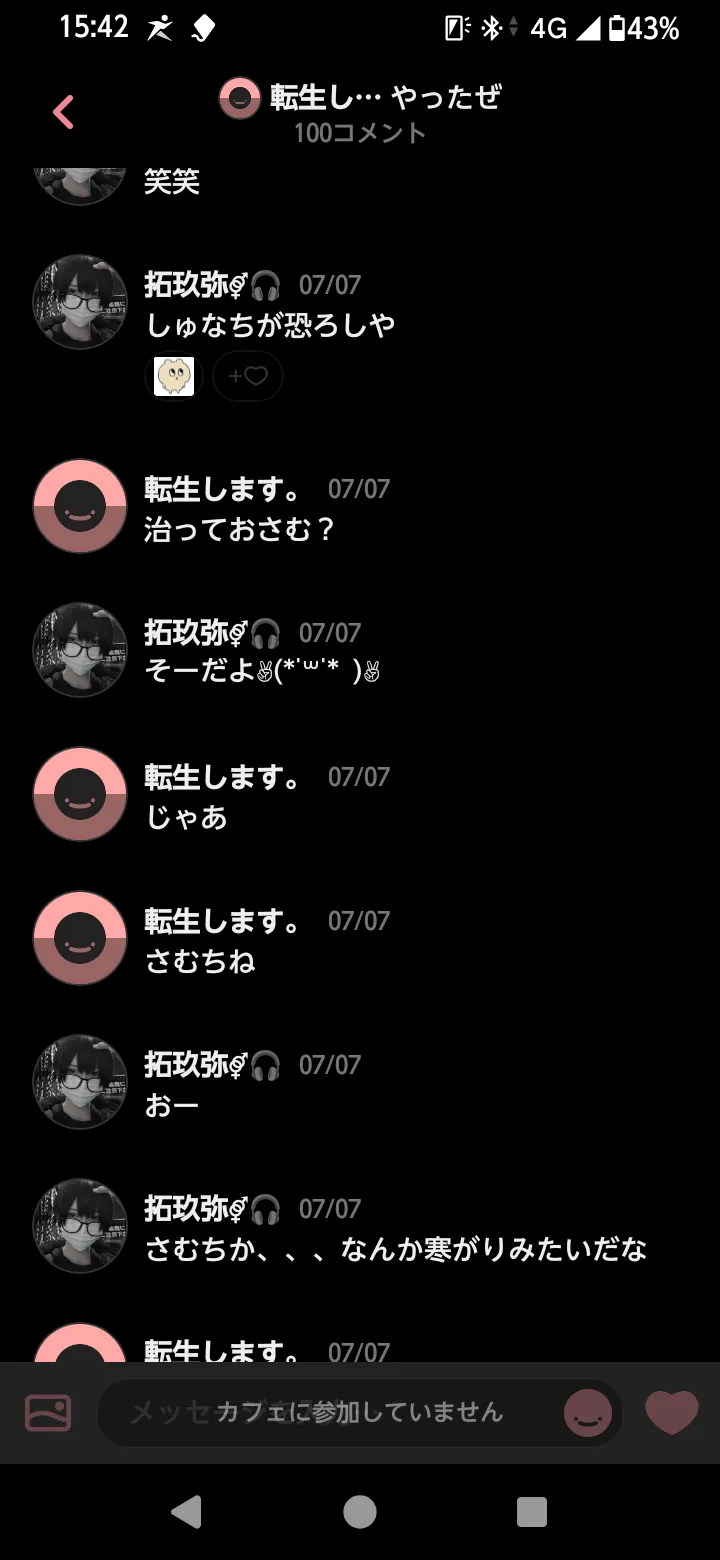Open 転生します。avatar beside さむちね

(x=80, y=938)
